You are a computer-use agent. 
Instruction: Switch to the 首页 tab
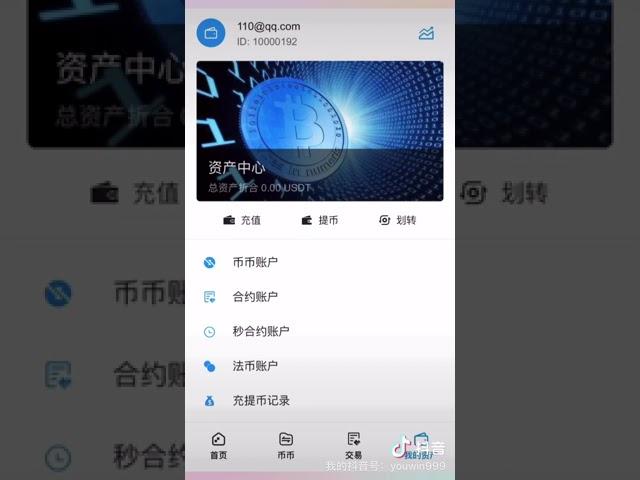coord(218,446)
